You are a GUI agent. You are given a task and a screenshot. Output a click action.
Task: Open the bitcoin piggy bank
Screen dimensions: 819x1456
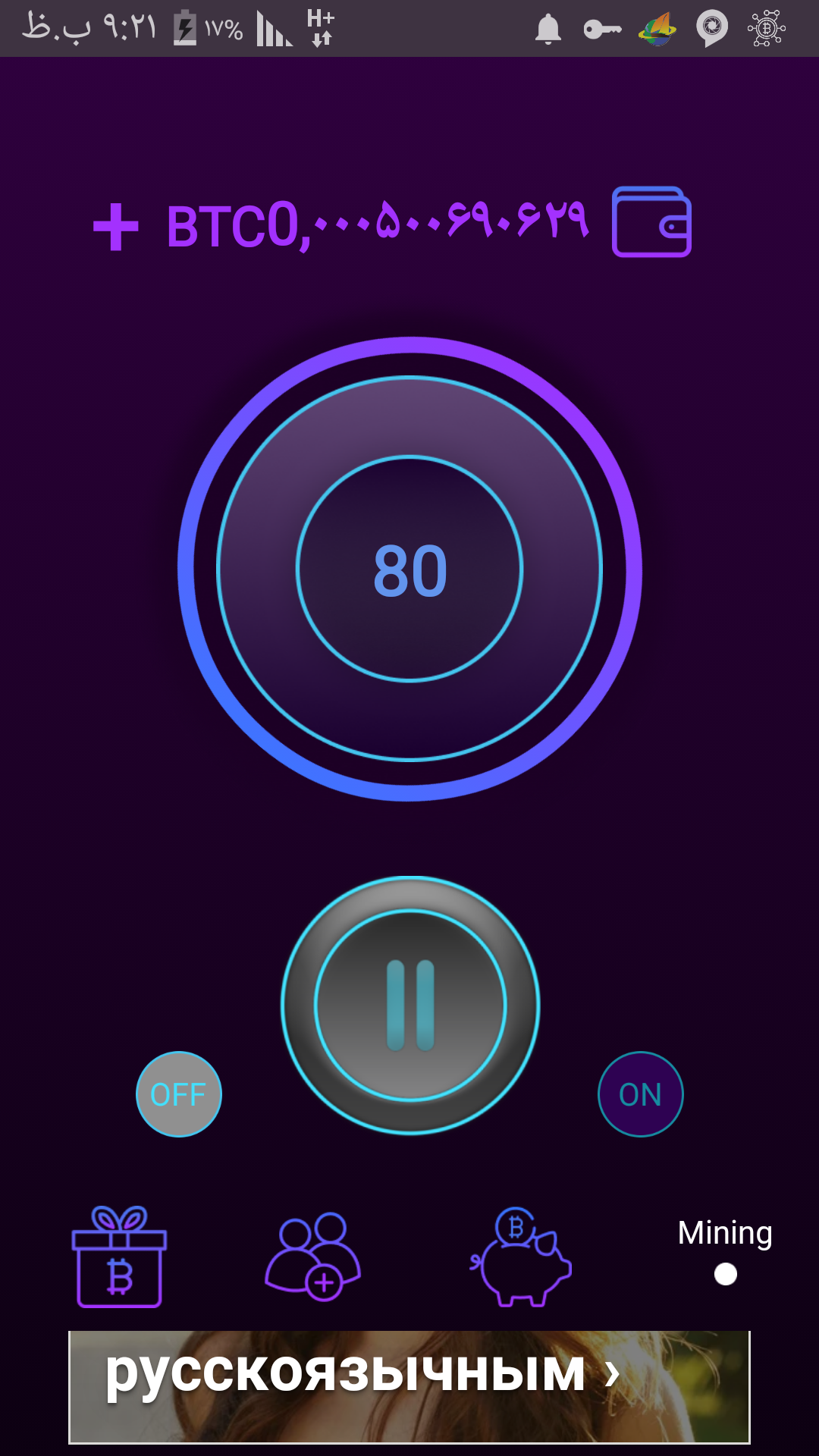click(520, 1257)
